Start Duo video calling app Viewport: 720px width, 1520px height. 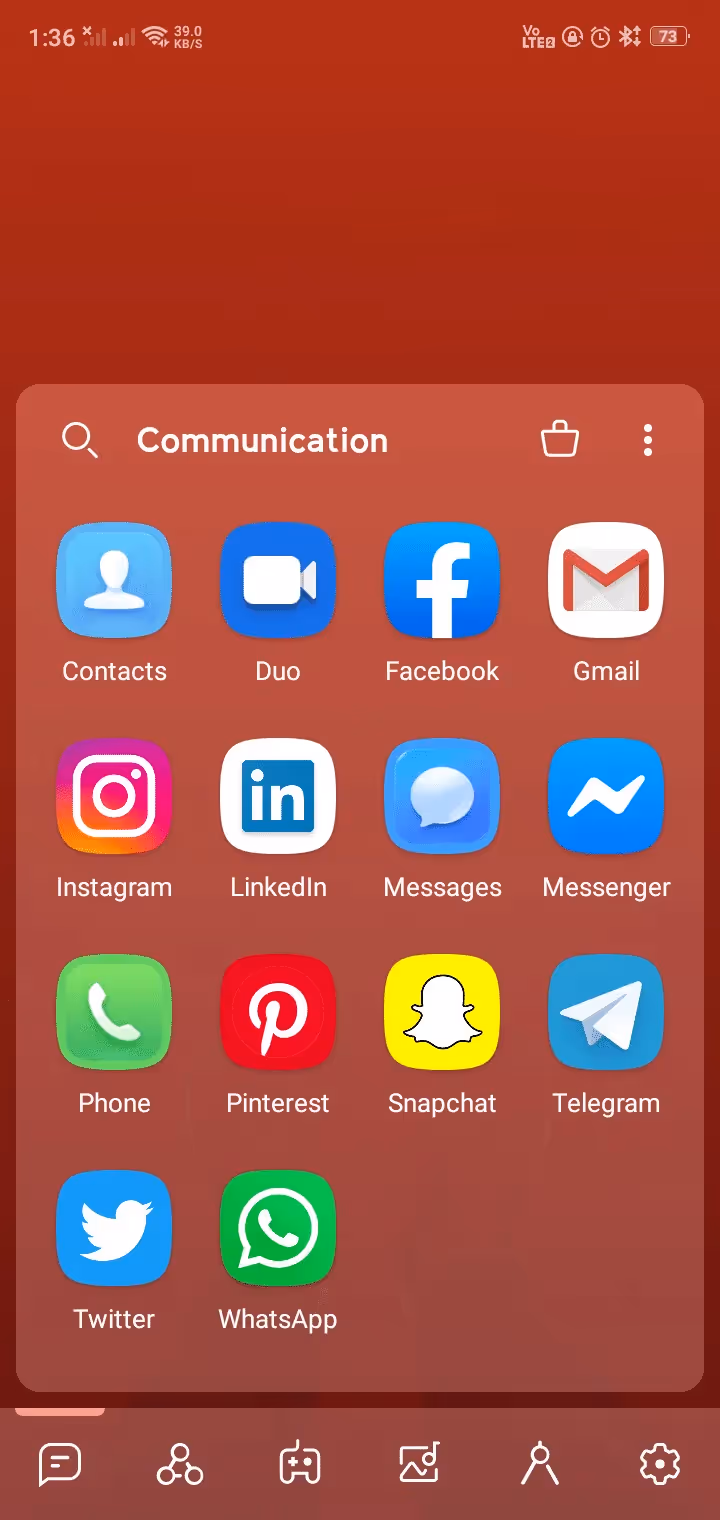(277, 580)
